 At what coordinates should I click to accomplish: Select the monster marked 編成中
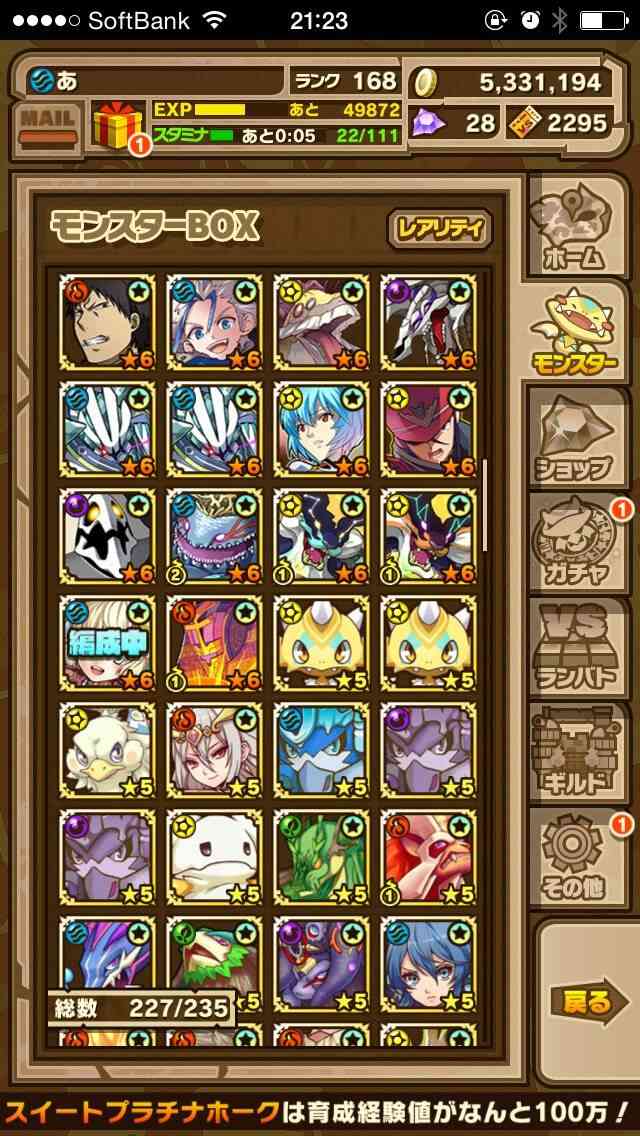[x=107, y=643]
